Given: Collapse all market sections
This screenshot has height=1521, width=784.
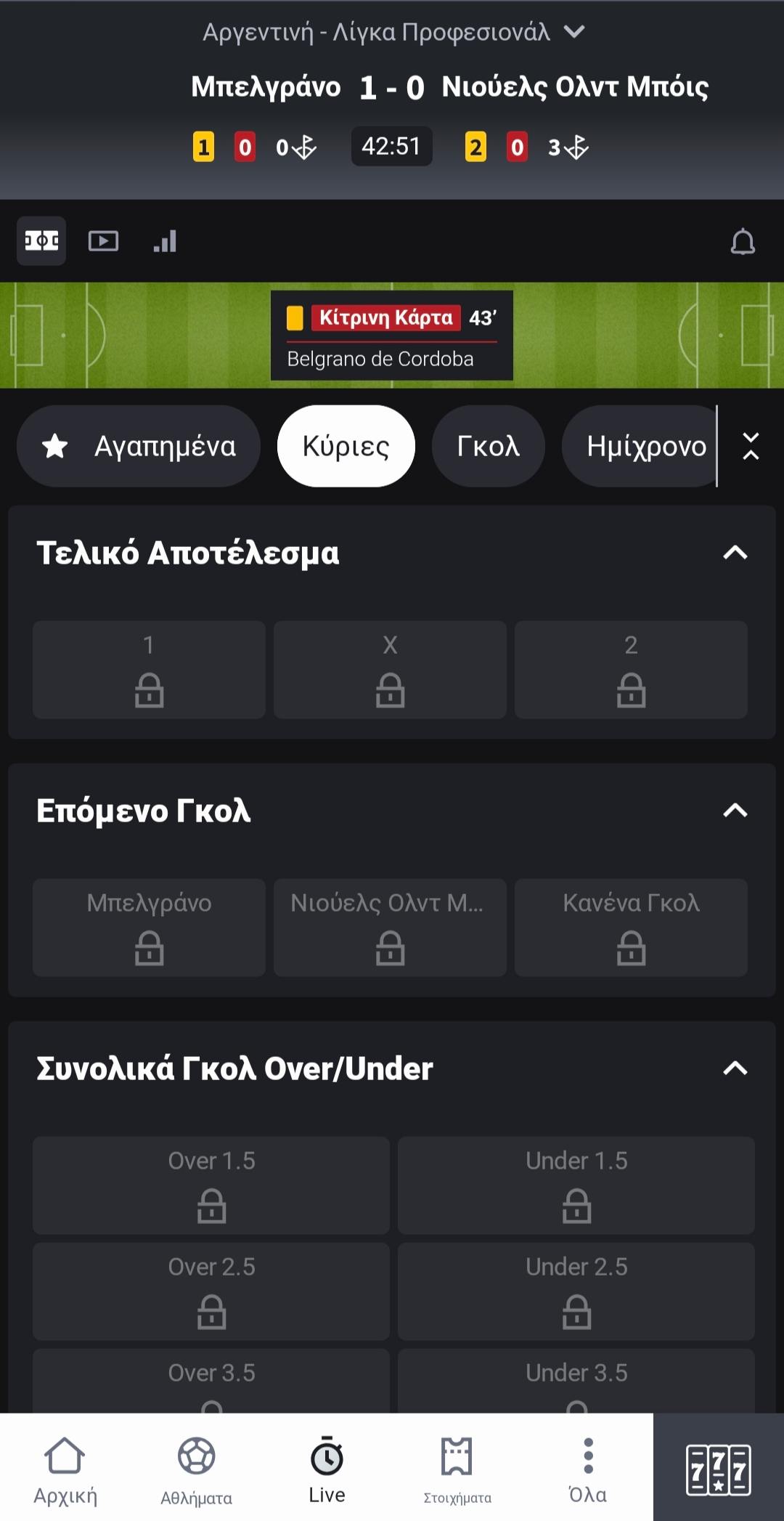Looking at the screenshot, I should coord(751,446).
